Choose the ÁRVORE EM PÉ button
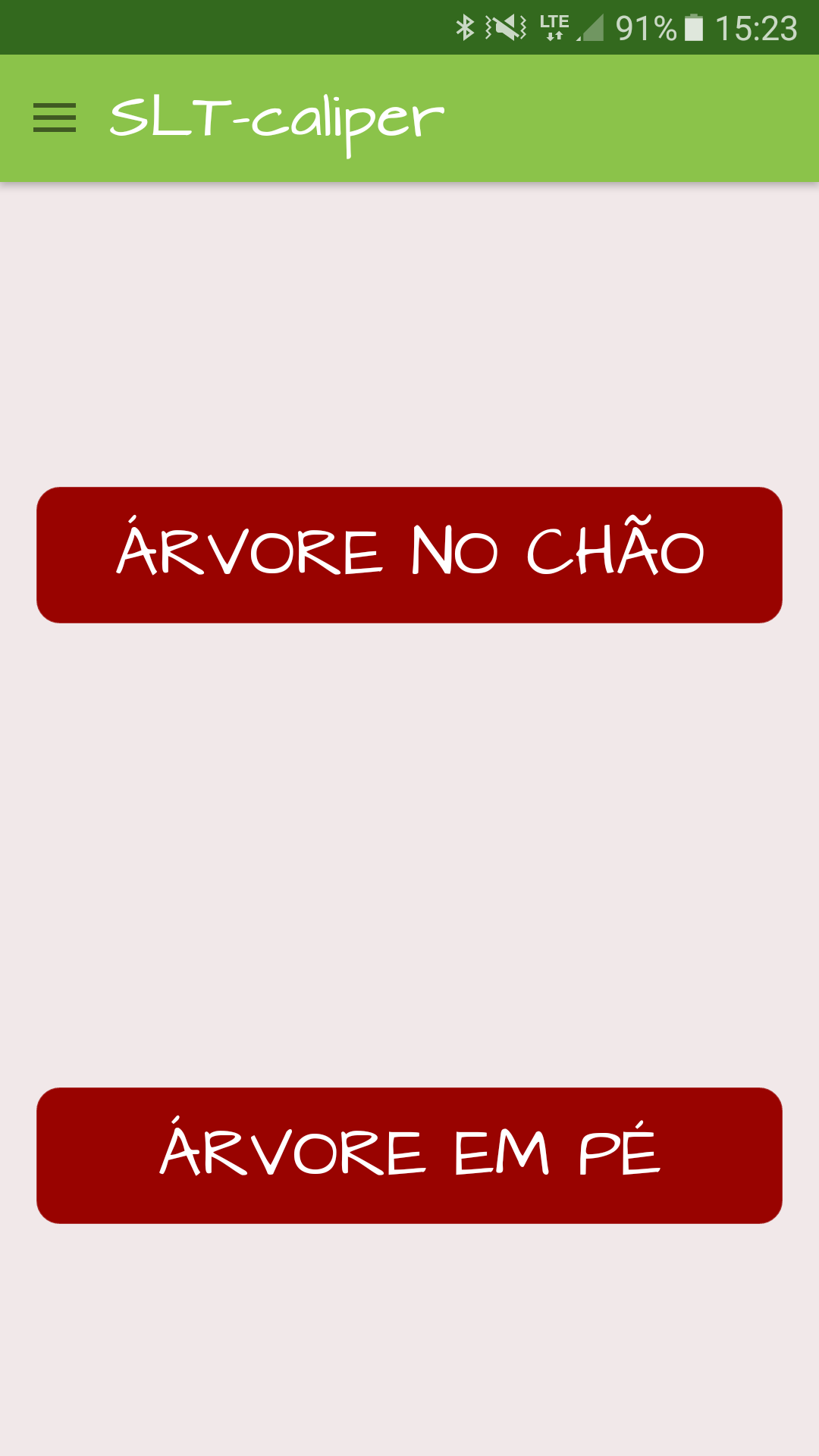The height and width of the screenshot is (1456, 819). [409, 1155]
